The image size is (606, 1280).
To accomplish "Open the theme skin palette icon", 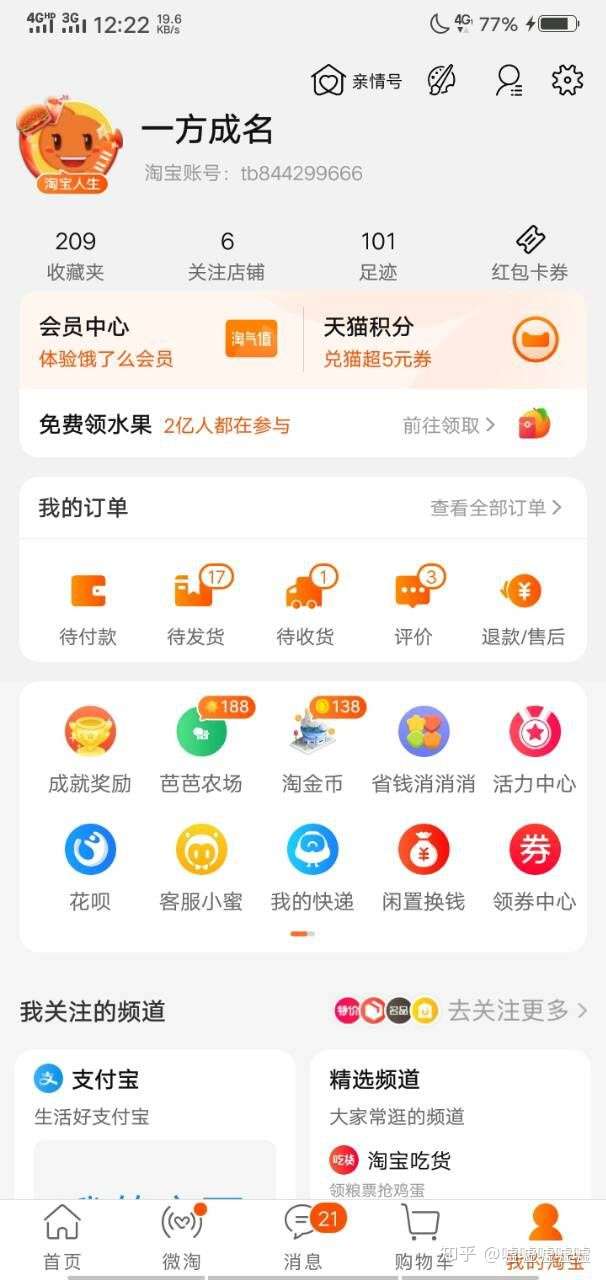I will [442, 80].
